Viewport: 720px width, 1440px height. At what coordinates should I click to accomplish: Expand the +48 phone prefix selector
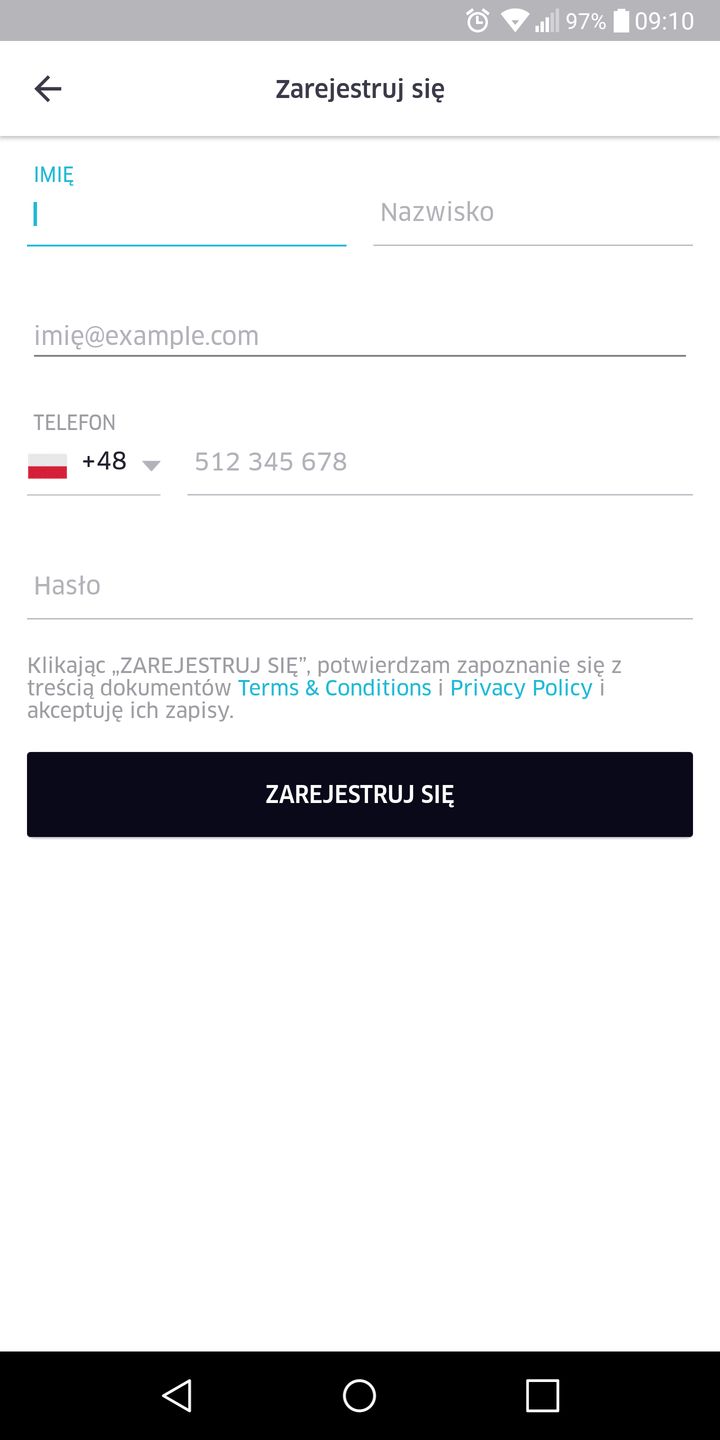(x=103, y=461)
